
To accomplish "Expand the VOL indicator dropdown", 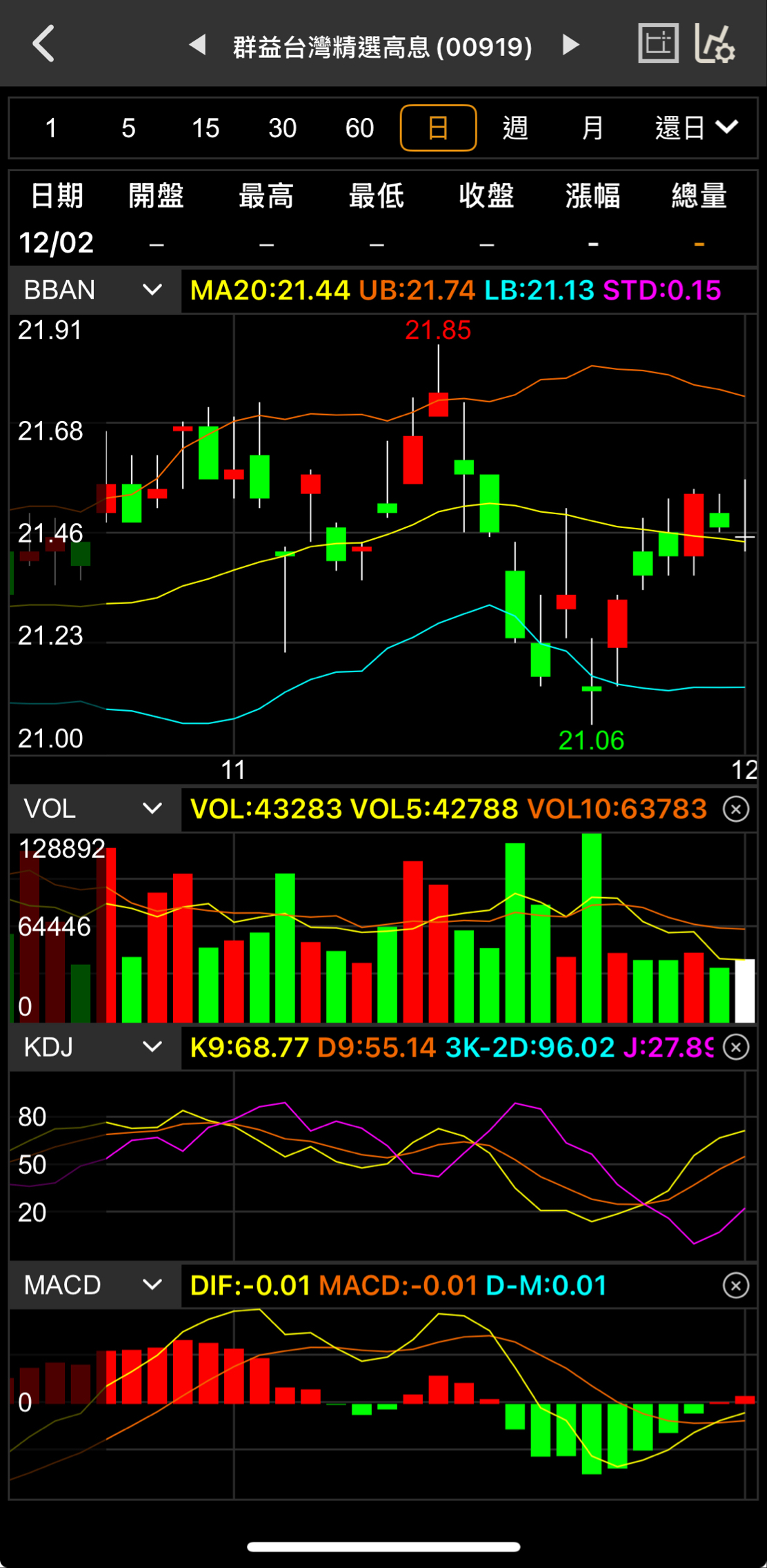I will [94, 808].
